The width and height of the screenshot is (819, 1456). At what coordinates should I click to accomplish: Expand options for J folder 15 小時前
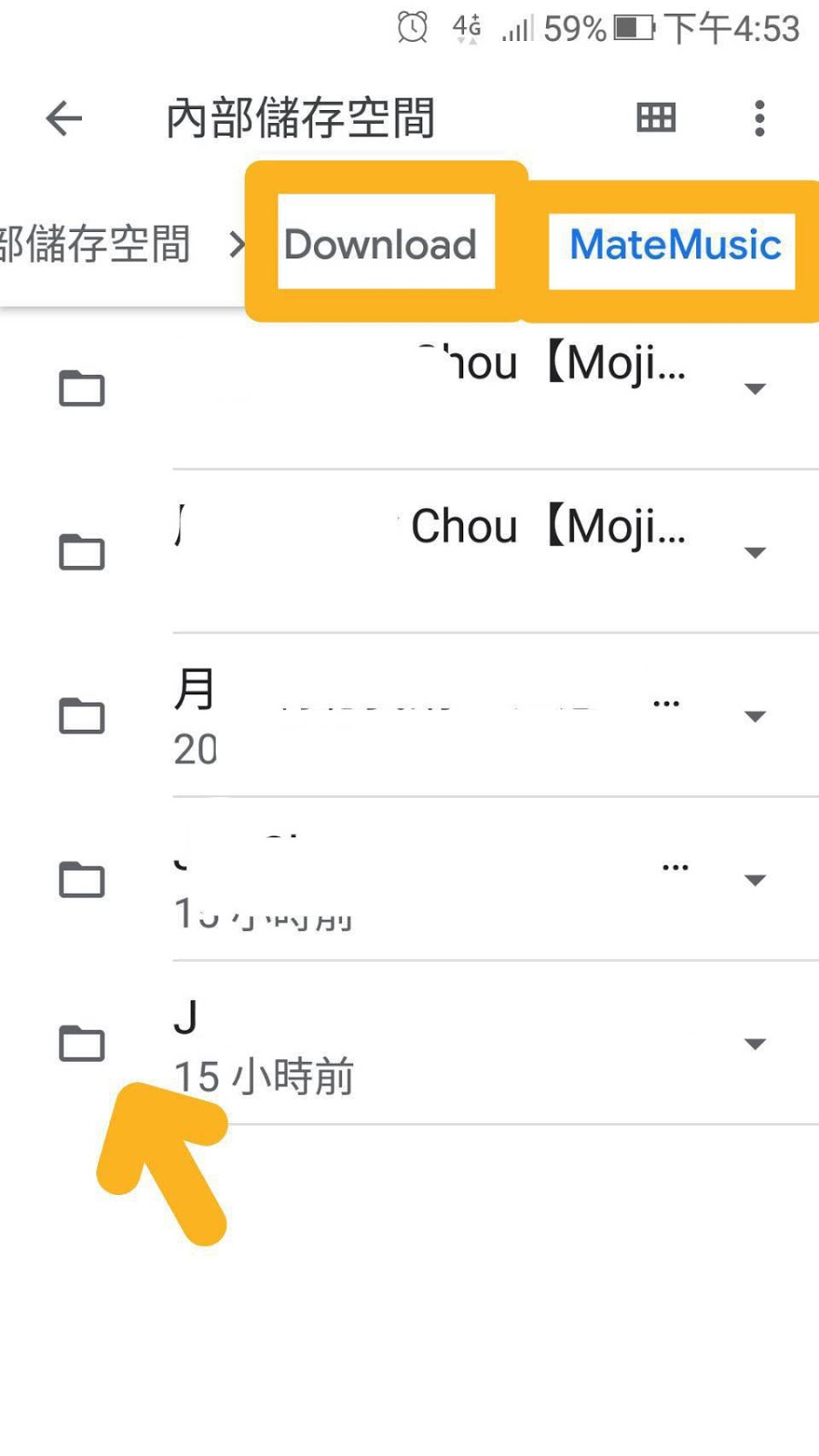click(x=754, y=1044)
